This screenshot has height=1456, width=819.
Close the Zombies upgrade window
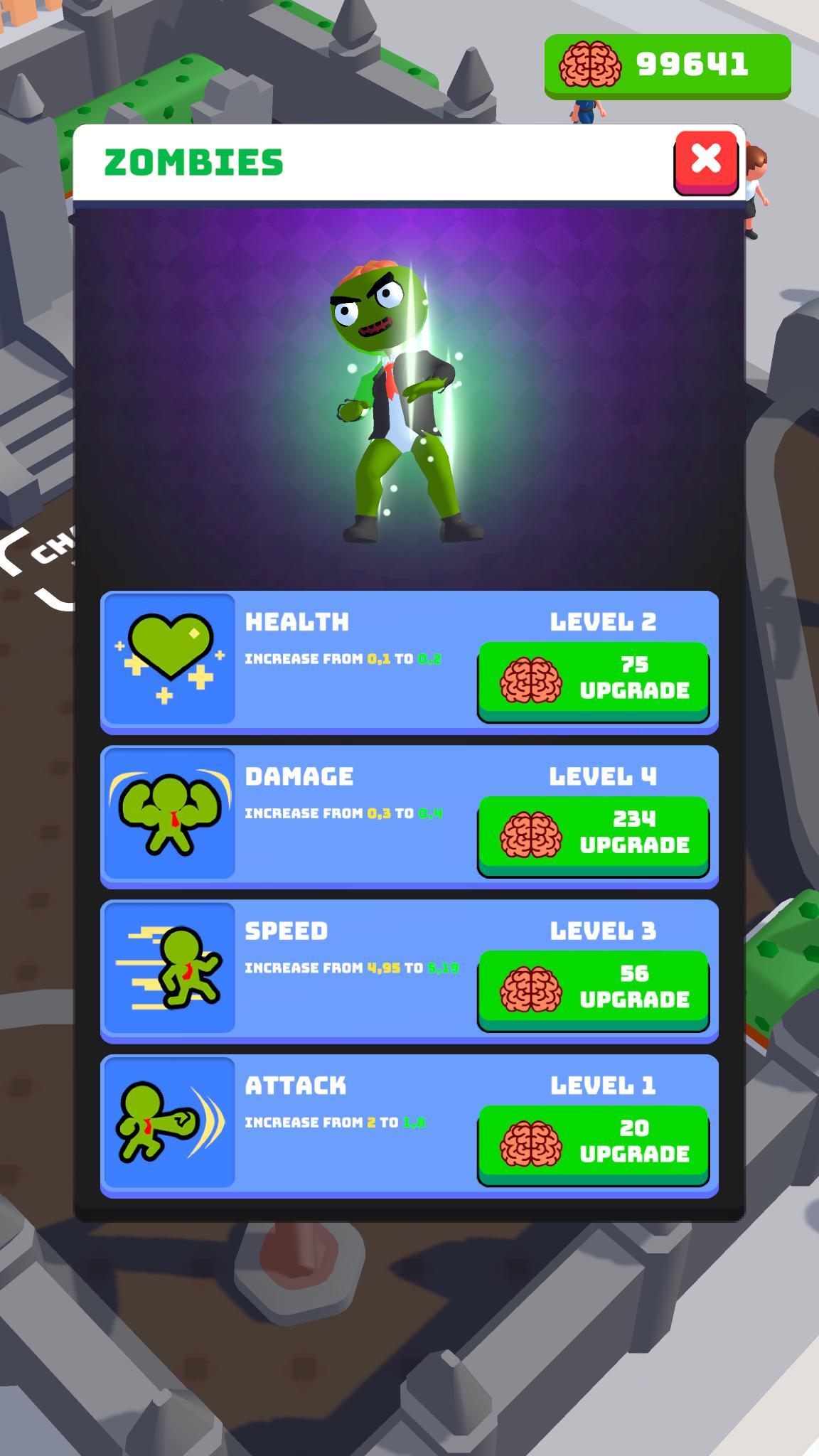pyautogui.click(x=706, y=161)
